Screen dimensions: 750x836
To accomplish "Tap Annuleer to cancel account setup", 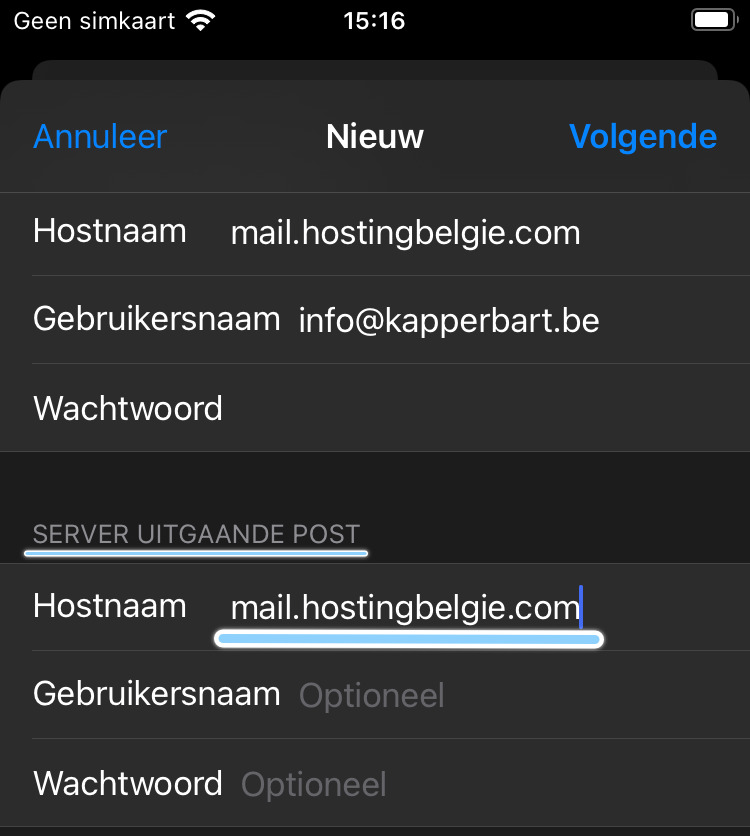I will pyautogui.click(x=100, y=137).
